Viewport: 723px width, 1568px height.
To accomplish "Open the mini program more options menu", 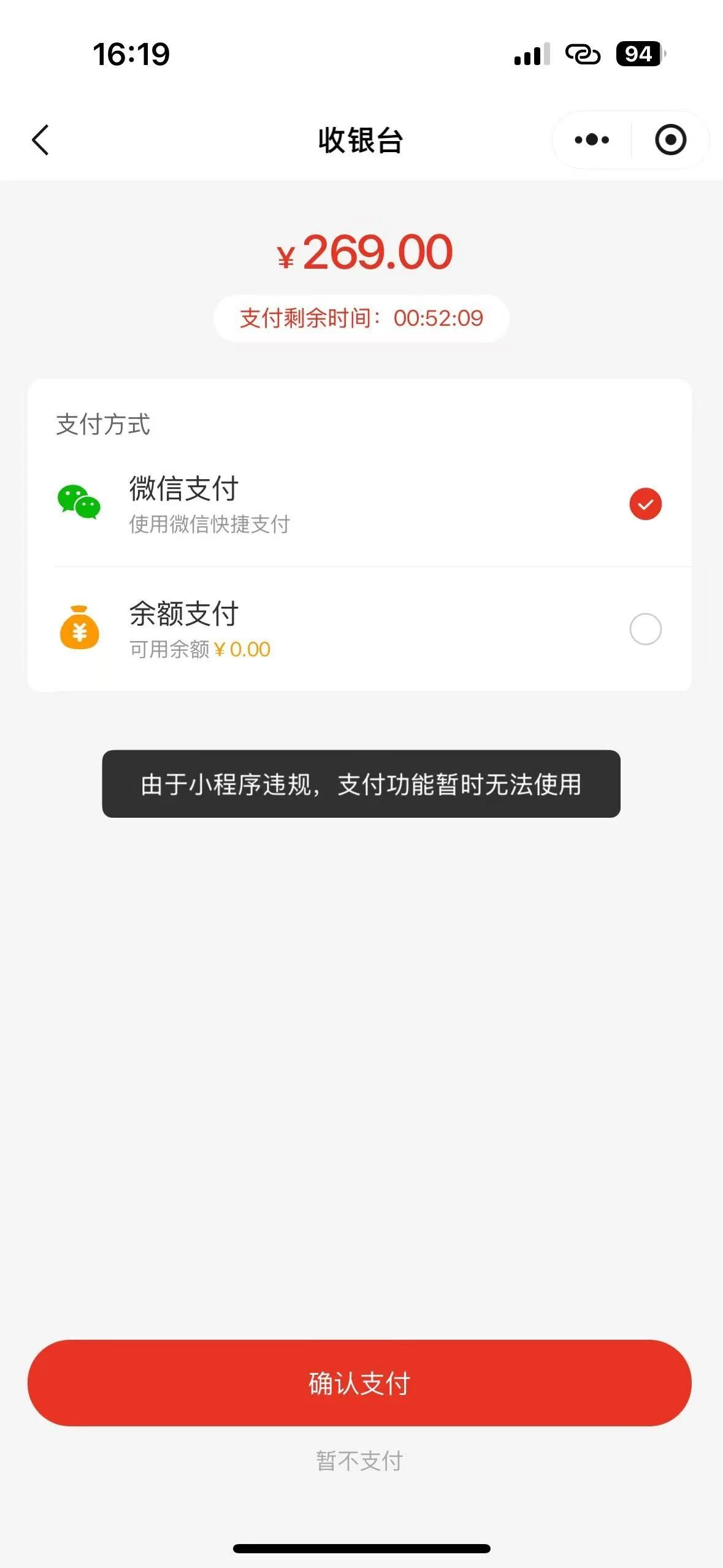I will pos(592,140).
